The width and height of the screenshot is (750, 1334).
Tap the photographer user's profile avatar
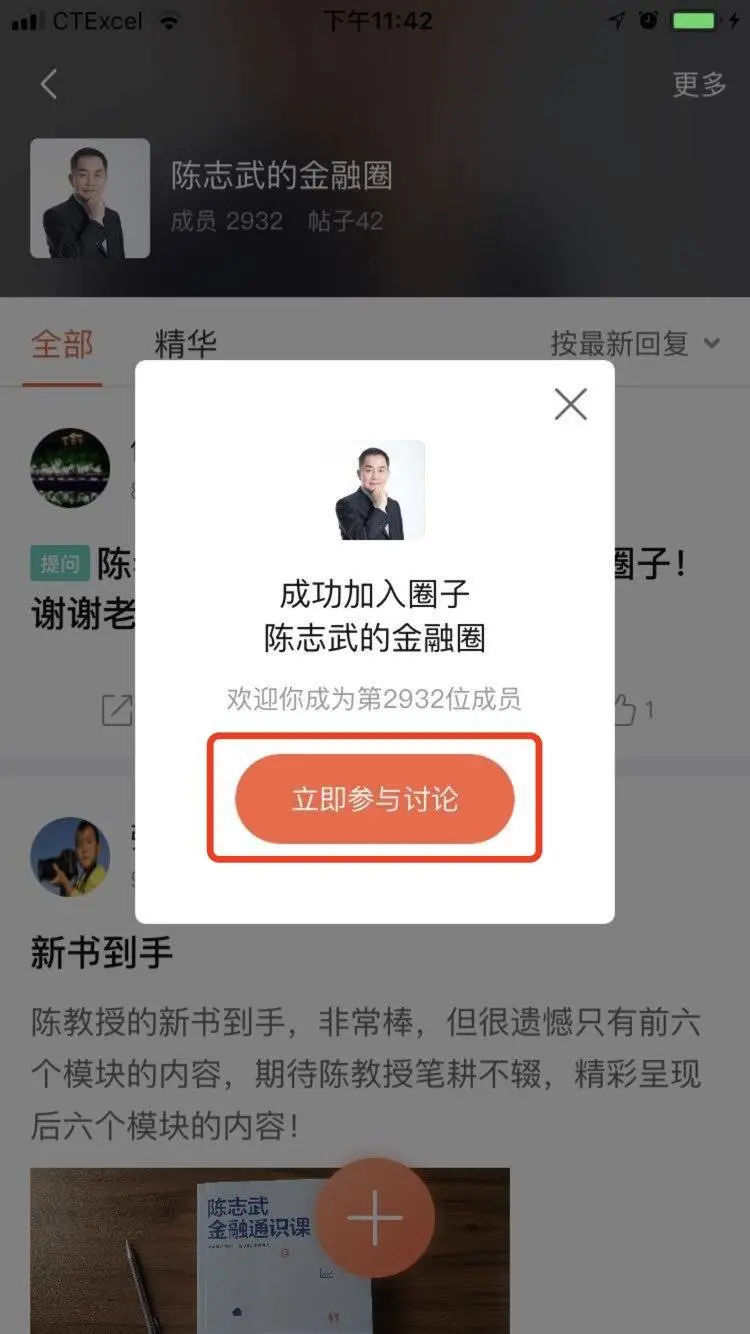[x=69, y=858]
